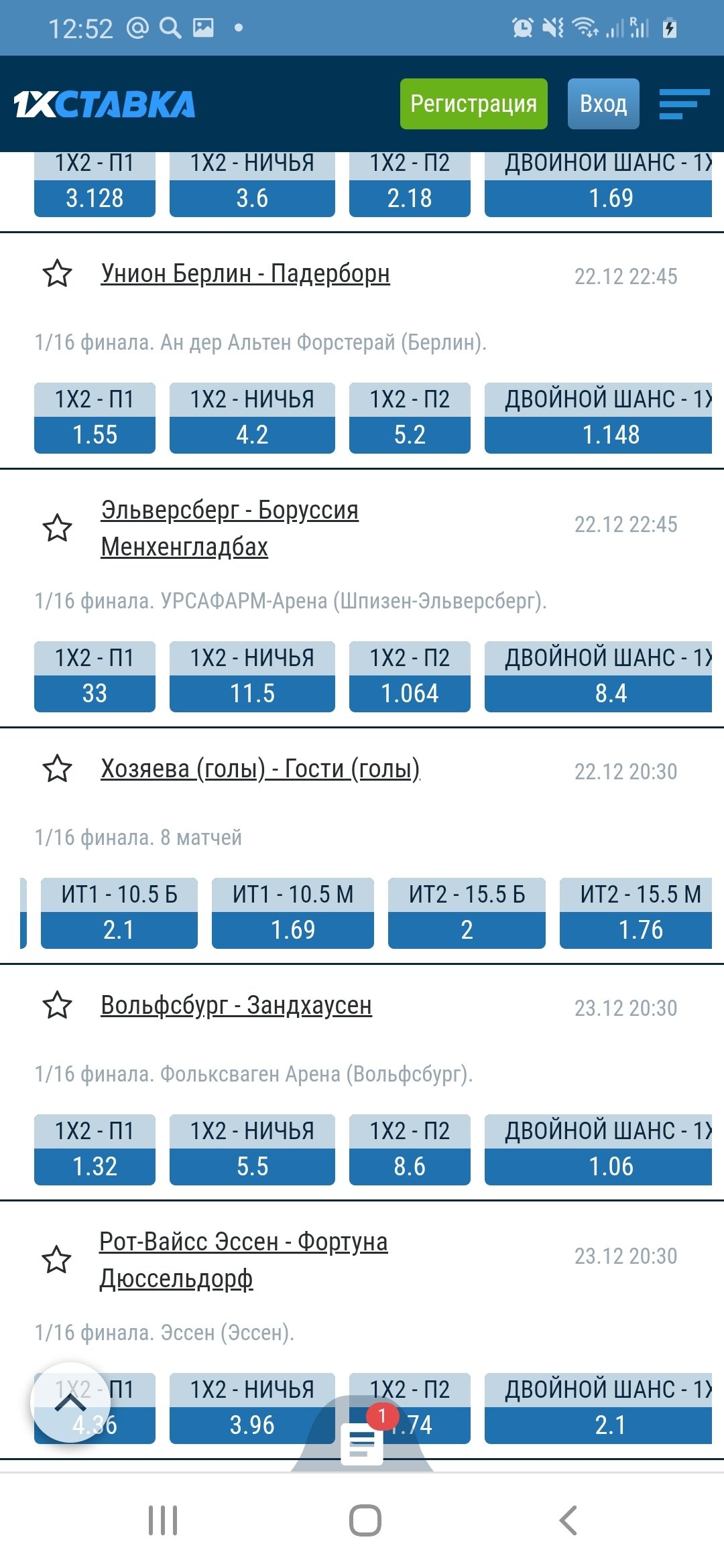This screenshot has height=1568, width=724.
Task: Star the Вольфсбург - Зандхаусен match
Action: 58,1005
